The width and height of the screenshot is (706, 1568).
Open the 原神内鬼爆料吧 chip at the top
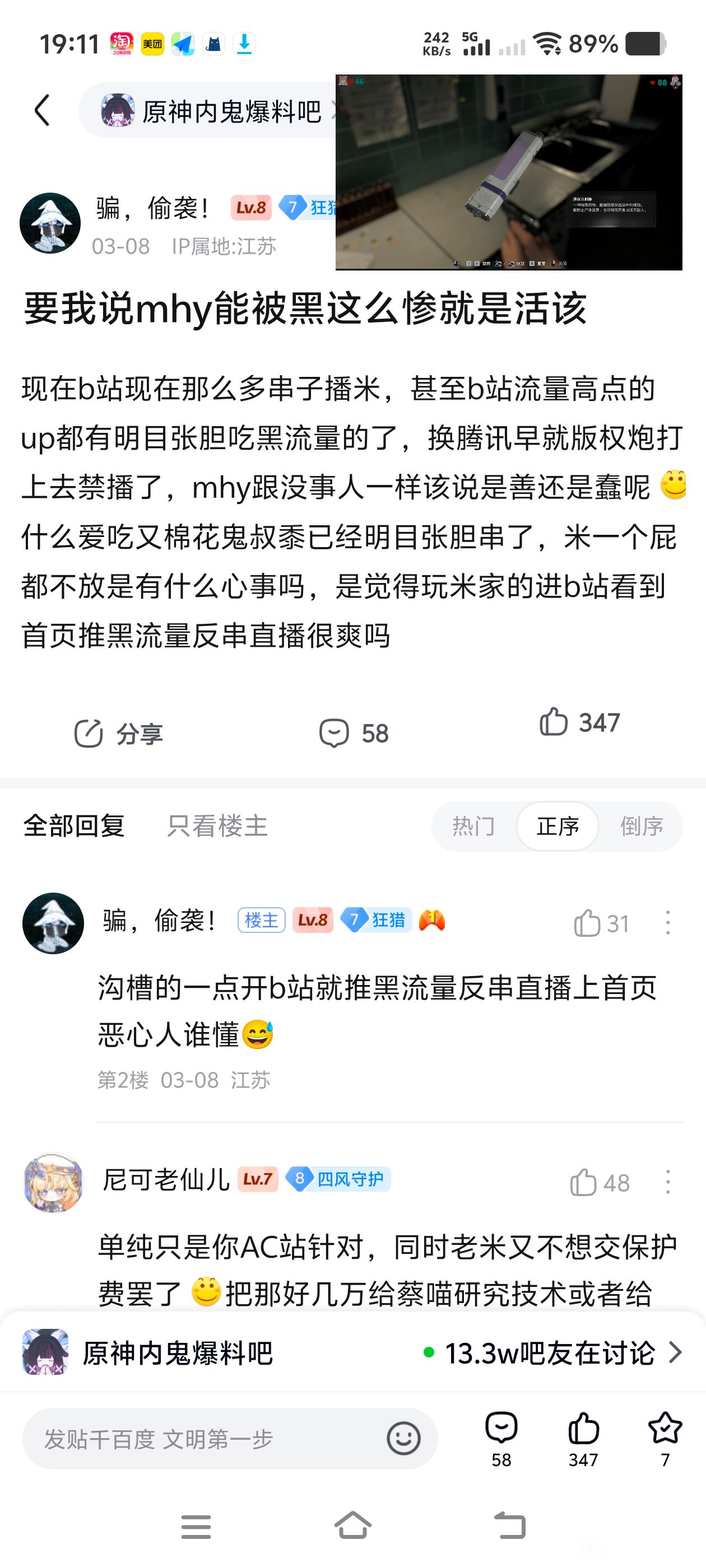point(210,111)
